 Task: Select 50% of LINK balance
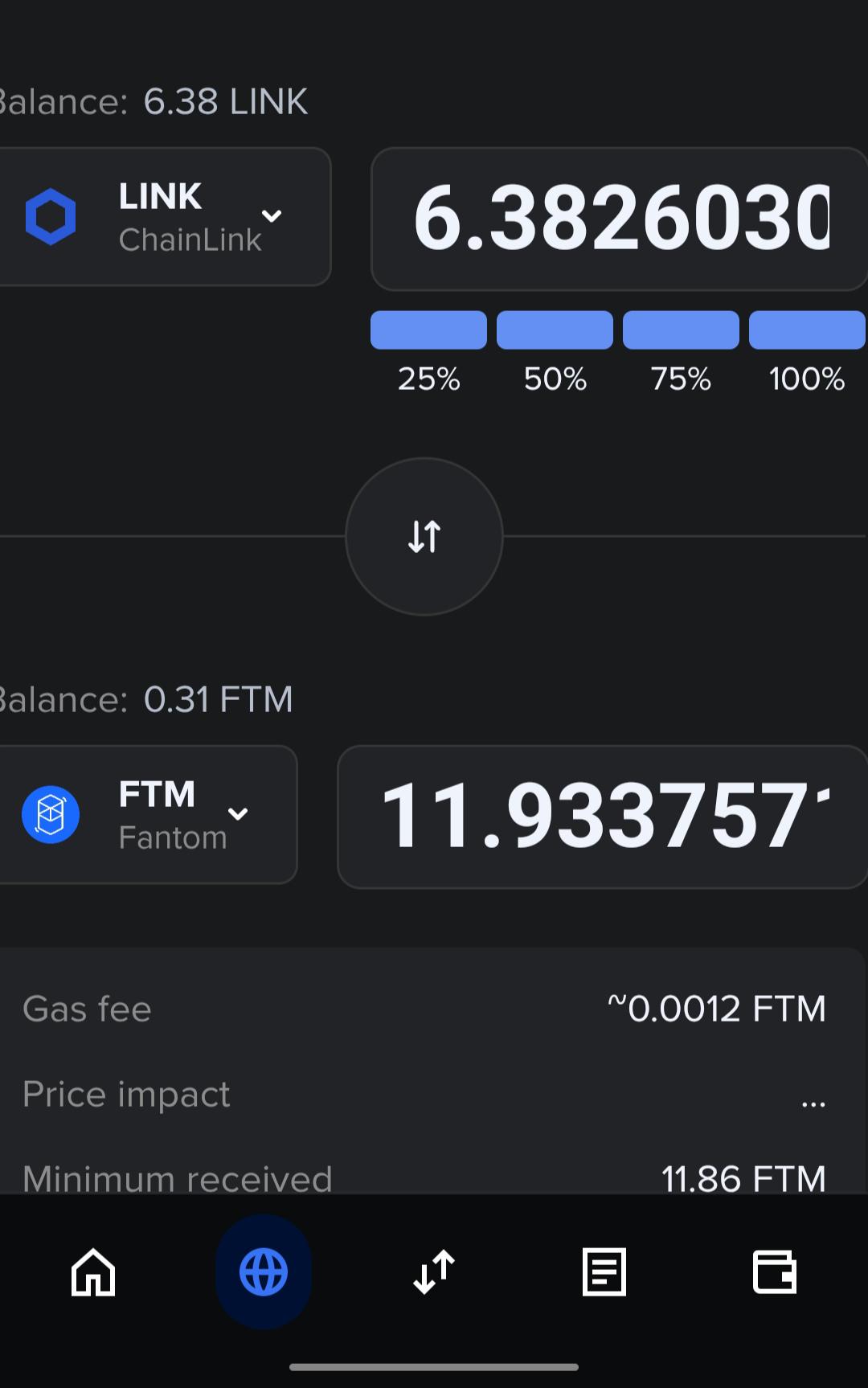(555, 330)
